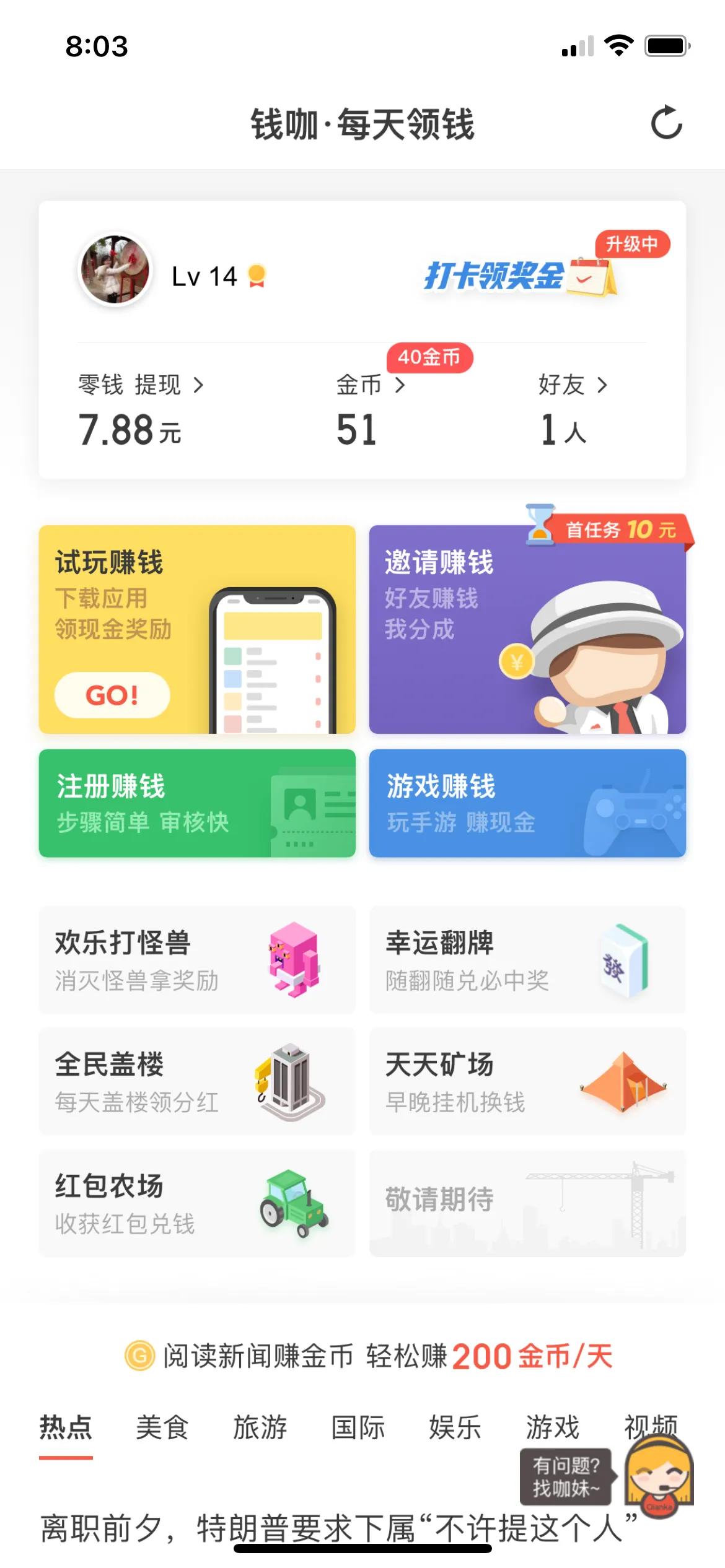The height and width of the screenshot is (1568, 725).
Task: Tap the GO! button on 试玩赚钱 card
Action: pyautogui.click(x=112, y=695)
